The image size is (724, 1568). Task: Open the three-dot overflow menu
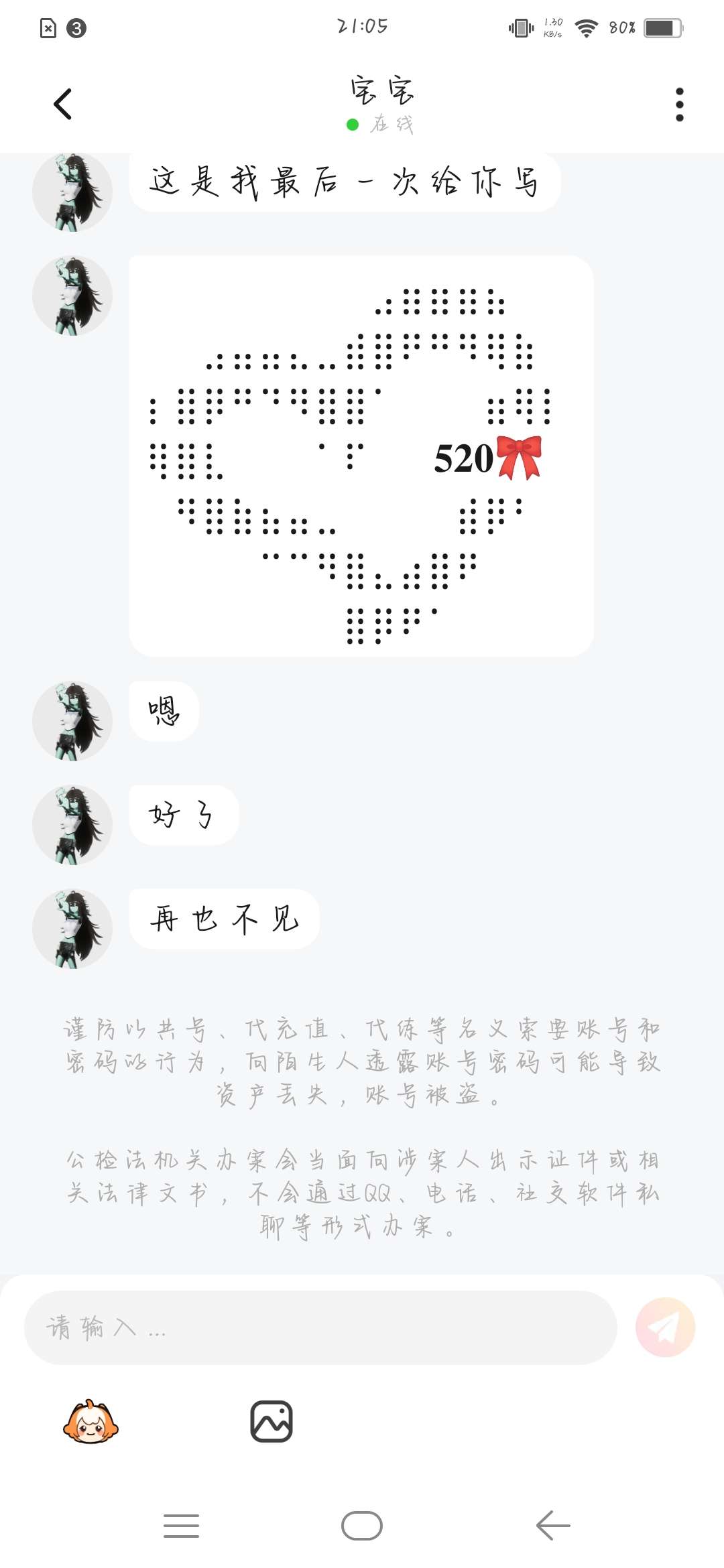tap(679, 105)
